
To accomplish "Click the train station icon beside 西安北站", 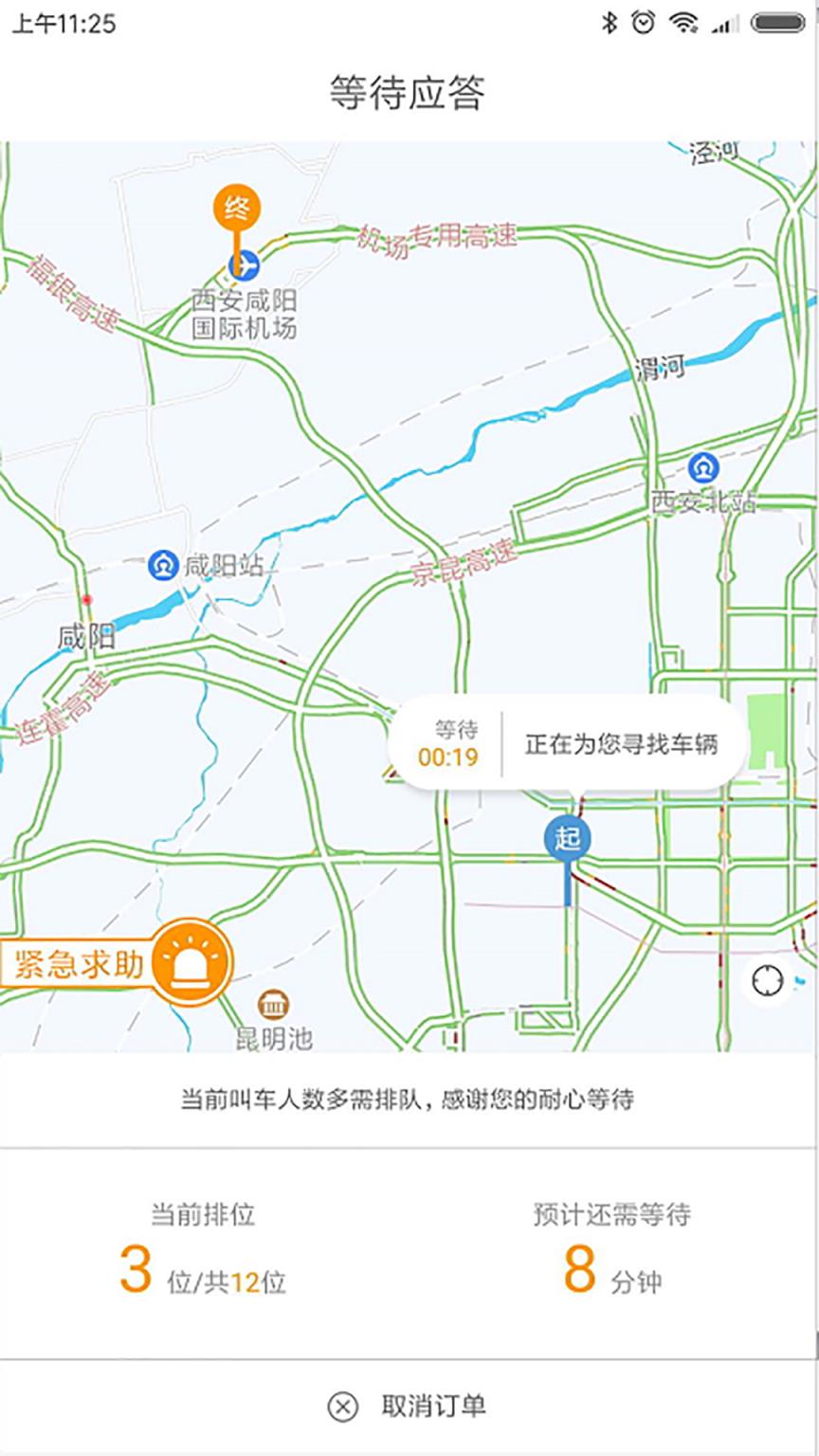I will click(703, 467).
